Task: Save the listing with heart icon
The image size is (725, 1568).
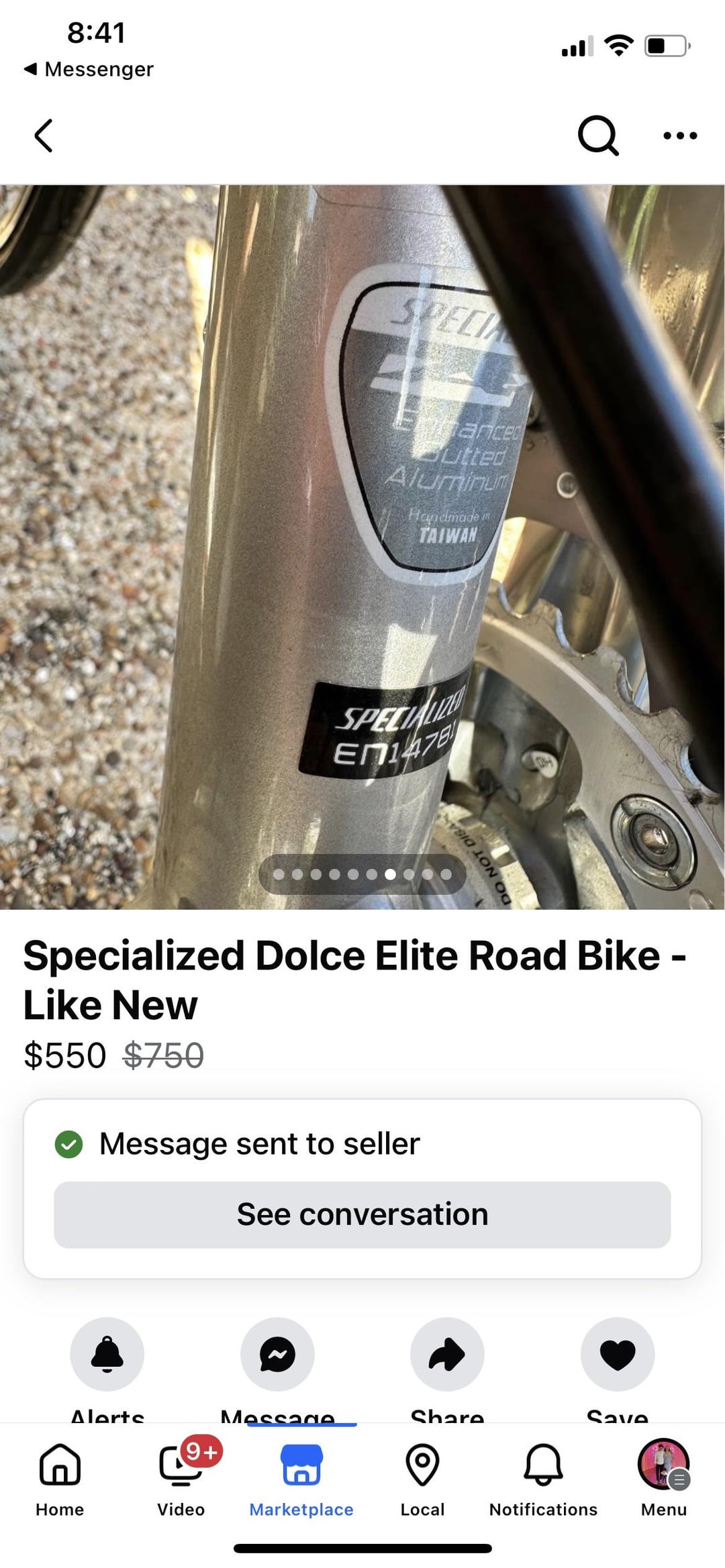Action: 618,1355
